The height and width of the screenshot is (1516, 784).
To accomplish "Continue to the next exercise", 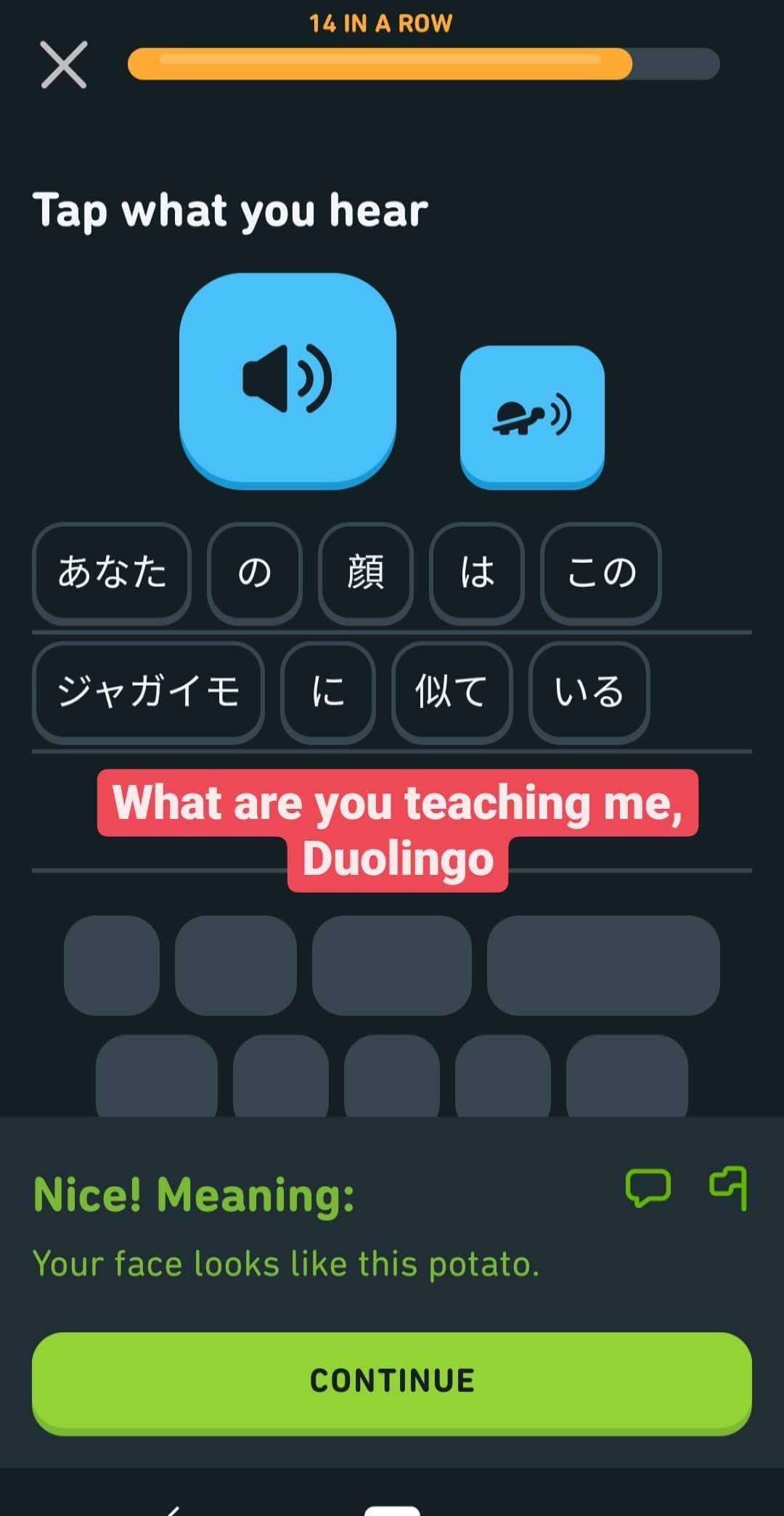I will (x=392, y=1381).
